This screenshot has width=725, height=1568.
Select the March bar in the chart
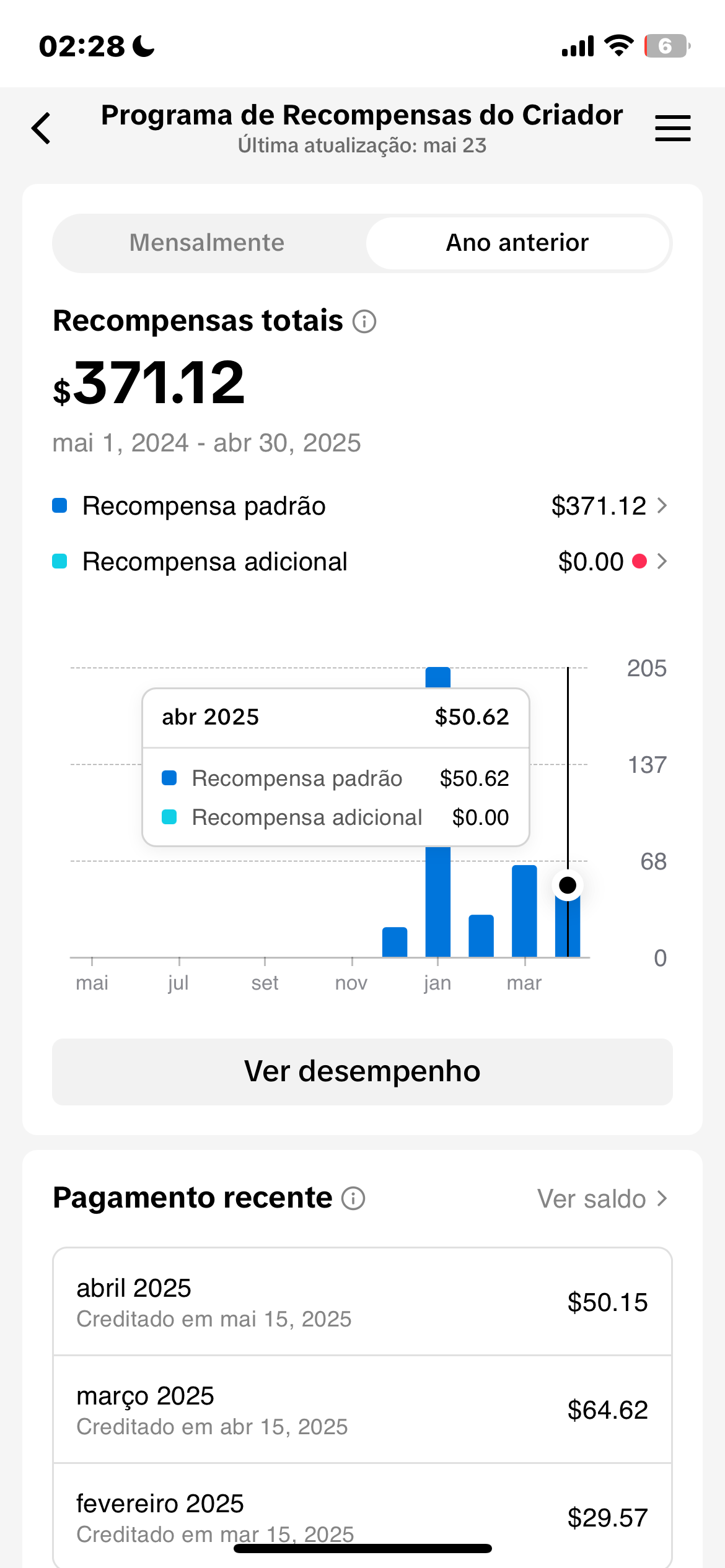(524, 911)
